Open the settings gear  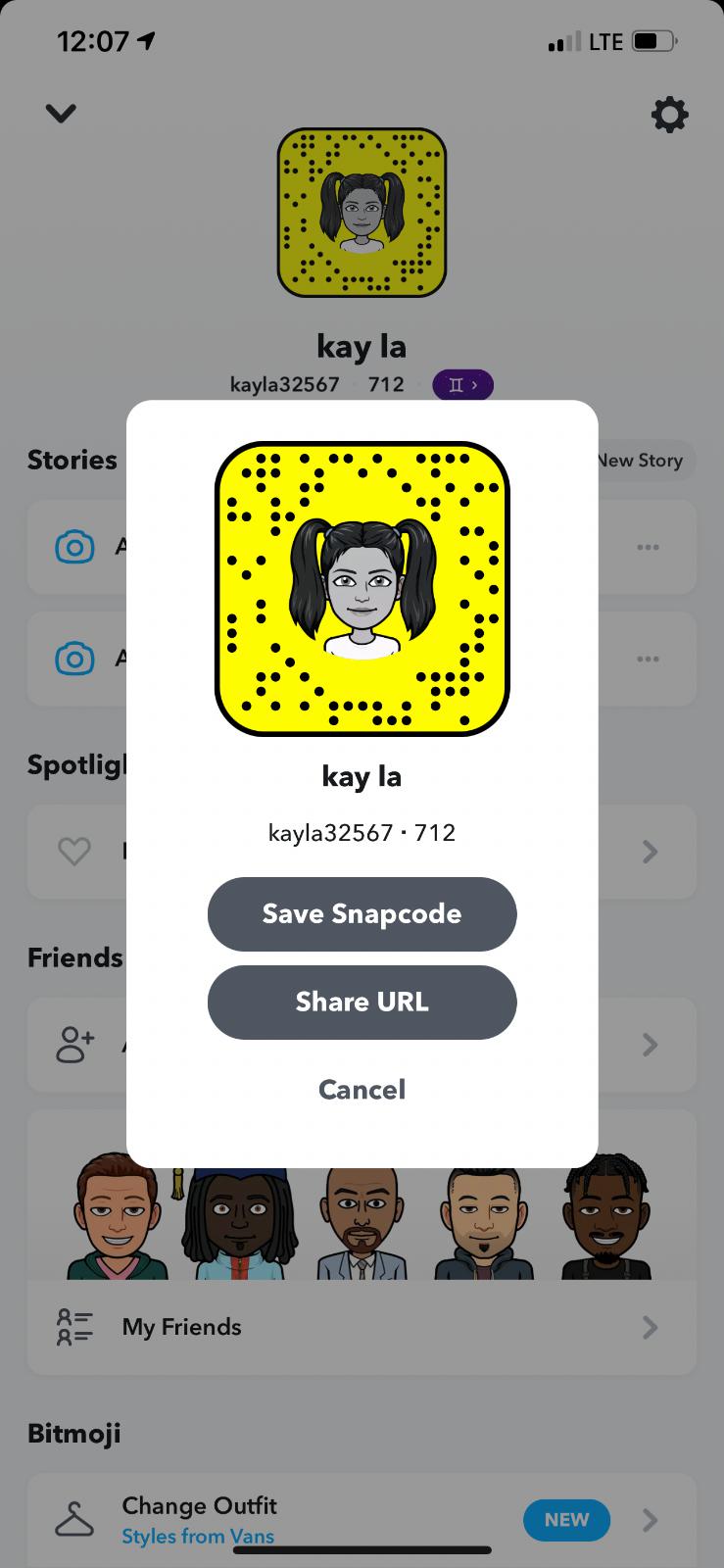(x=669, y=115)
